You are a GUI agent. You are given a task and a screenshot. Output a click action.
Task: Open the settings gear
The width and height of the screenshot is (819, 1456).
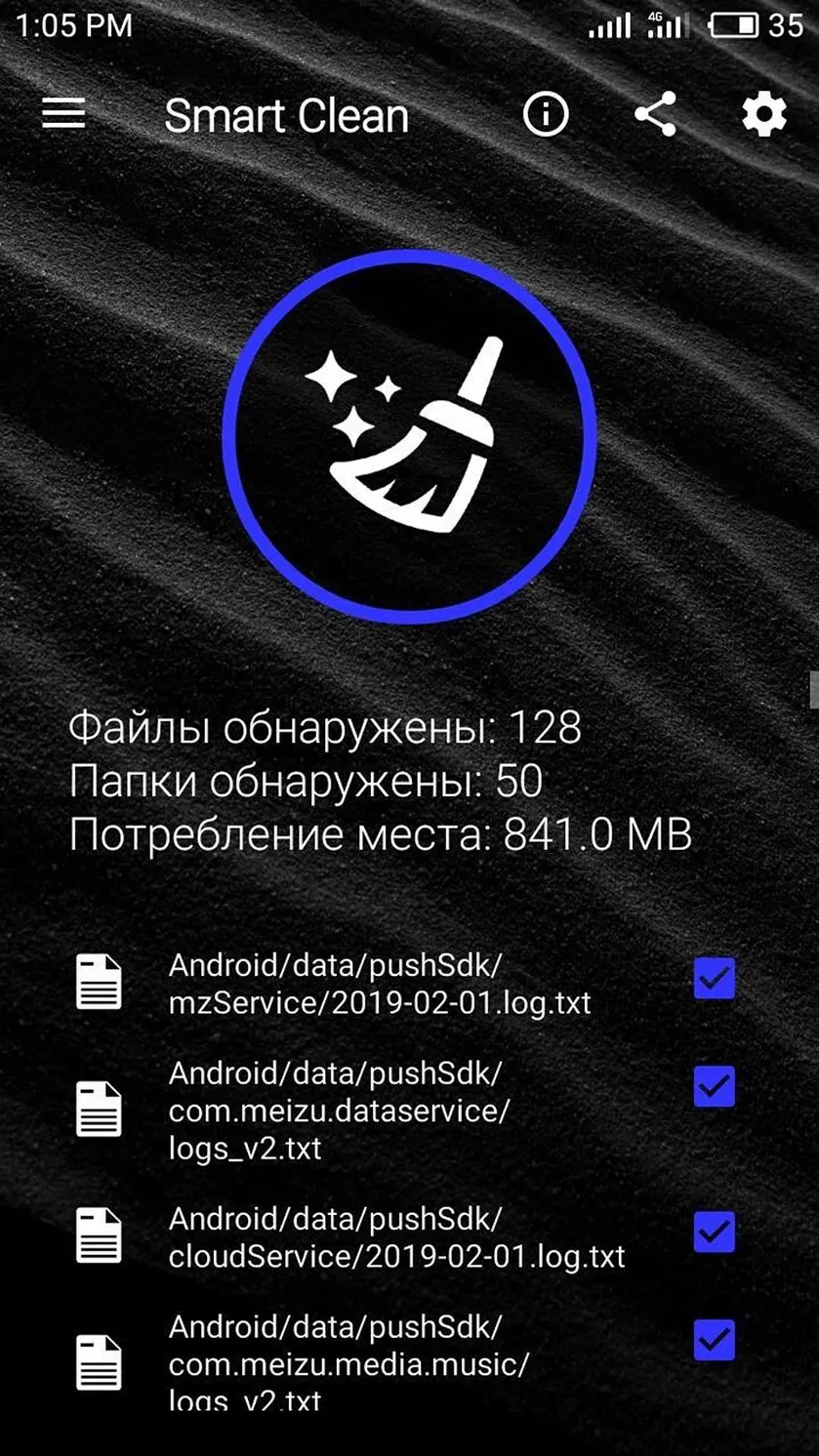point(764,115)
